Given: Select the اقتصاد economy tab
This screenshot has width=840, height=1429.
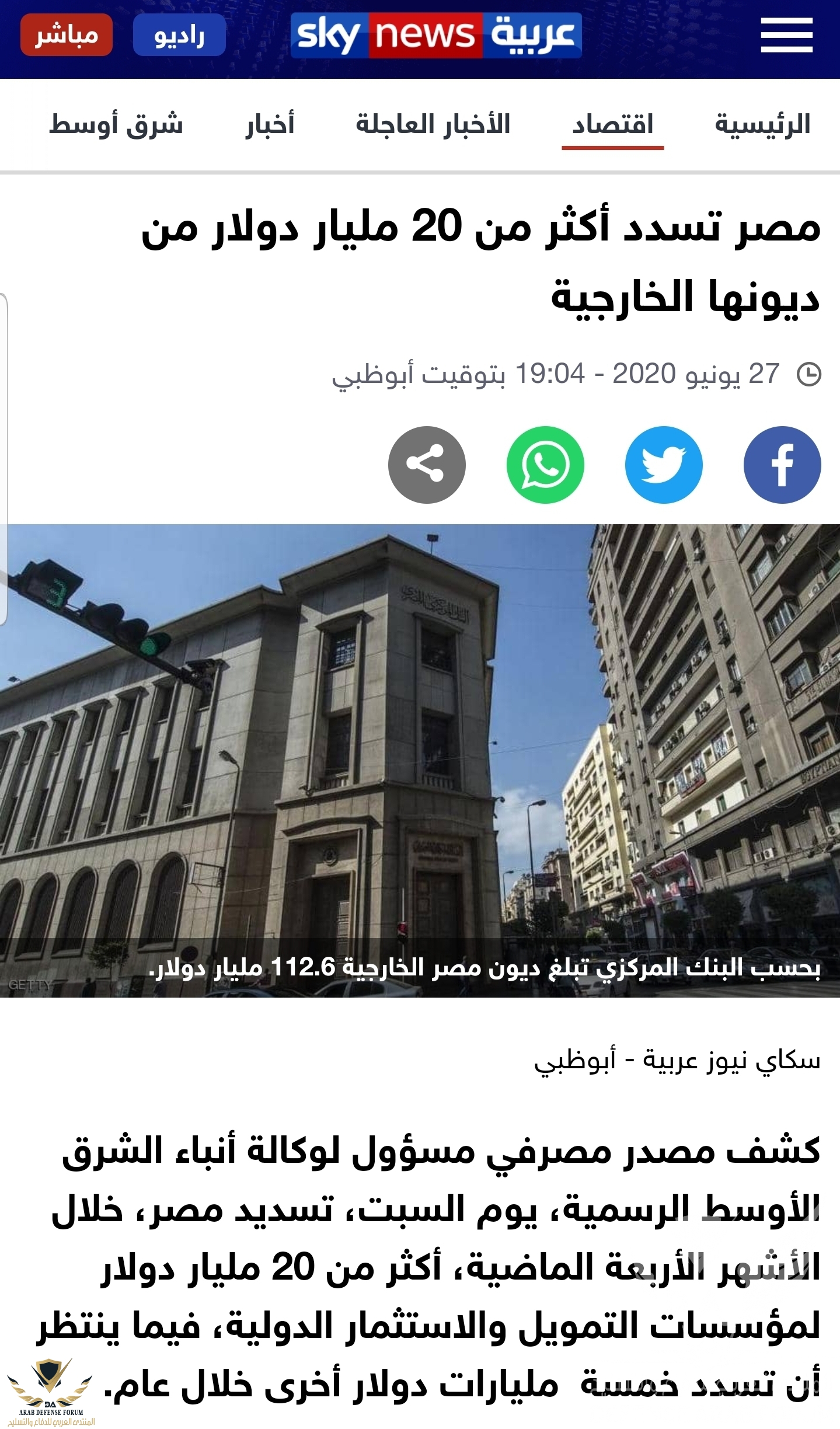Looking at the screenshot, I should [x=612, y=124].
